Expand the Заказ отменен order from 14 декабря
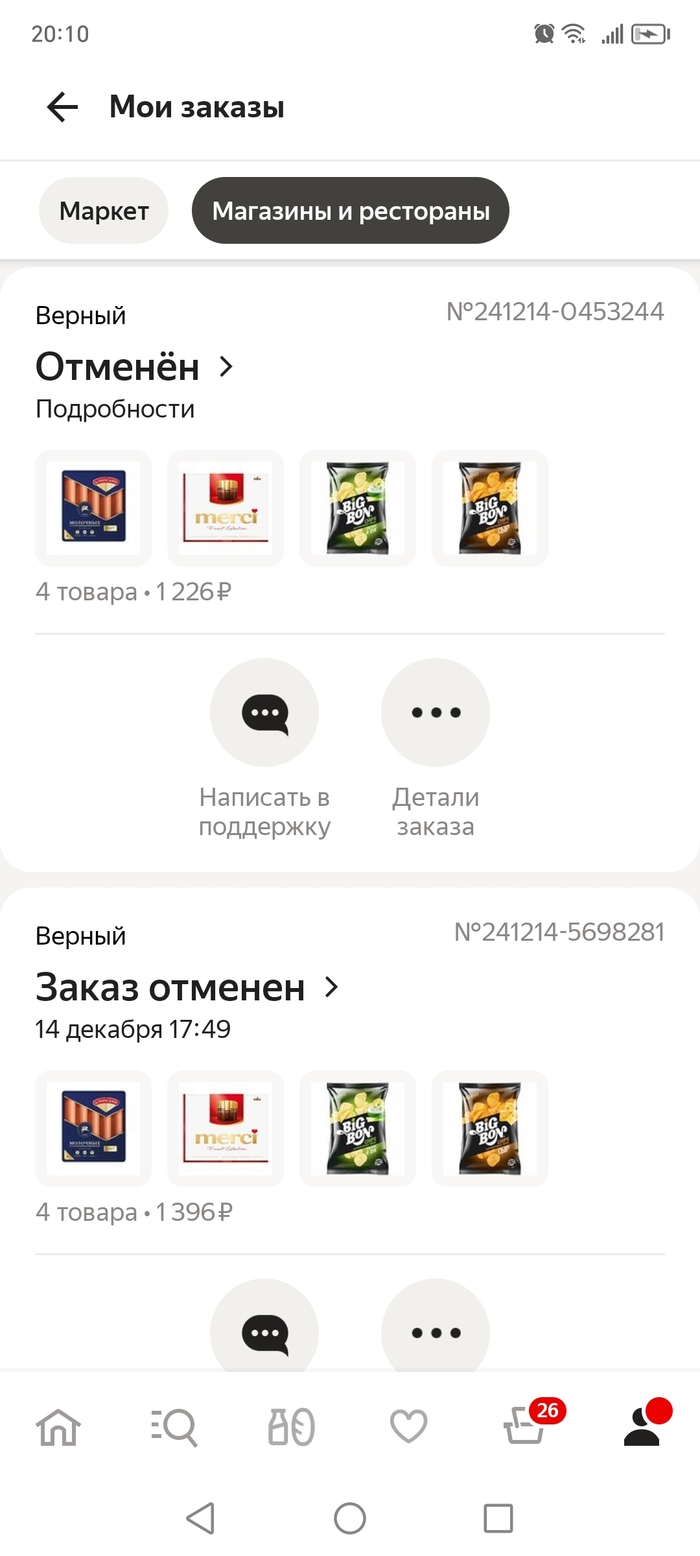The height and width of the screenshot is (1556, 700). [187, 988]
